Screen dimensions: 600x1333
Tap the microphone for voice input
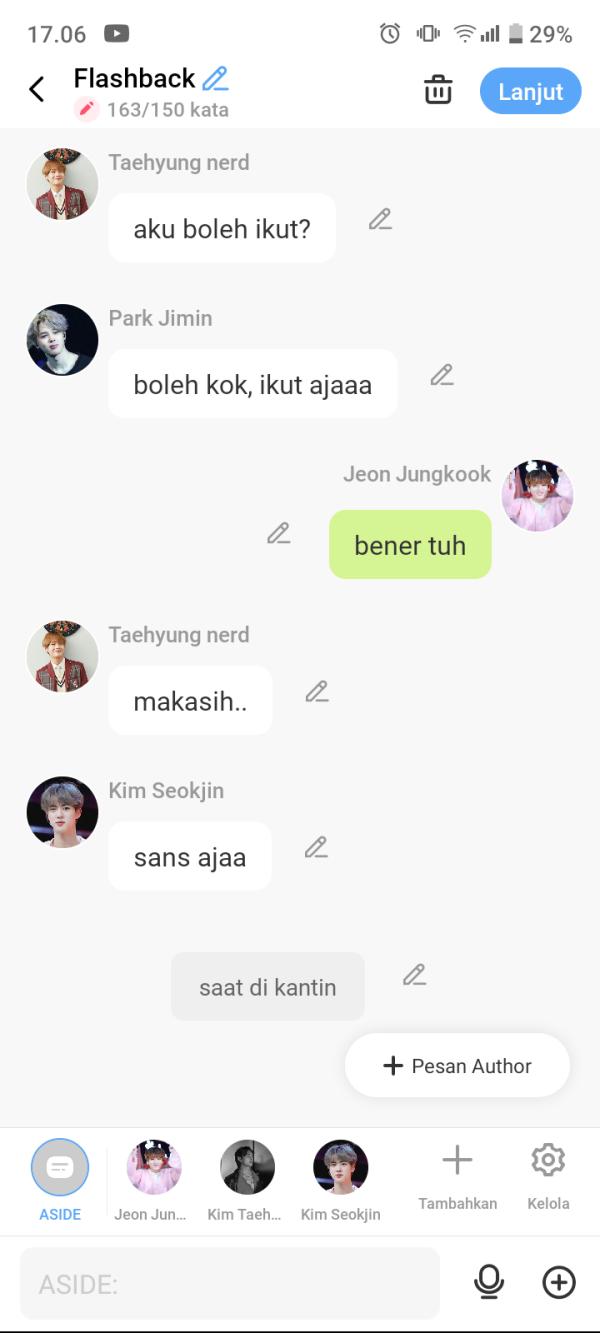(x=489, y=1282)
